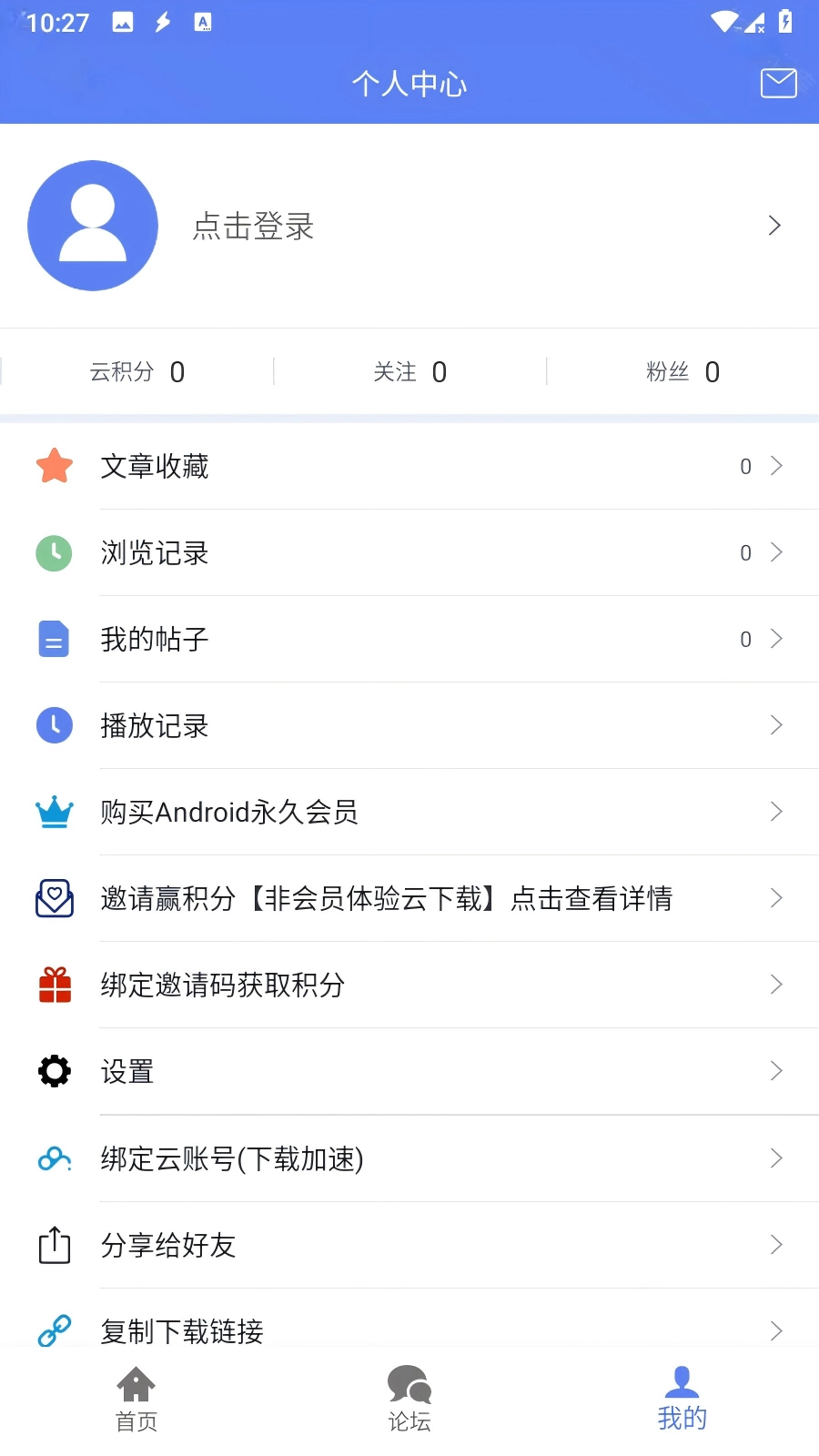
Task: Switch to the 首页 tab
Action: pos(136,1400)
